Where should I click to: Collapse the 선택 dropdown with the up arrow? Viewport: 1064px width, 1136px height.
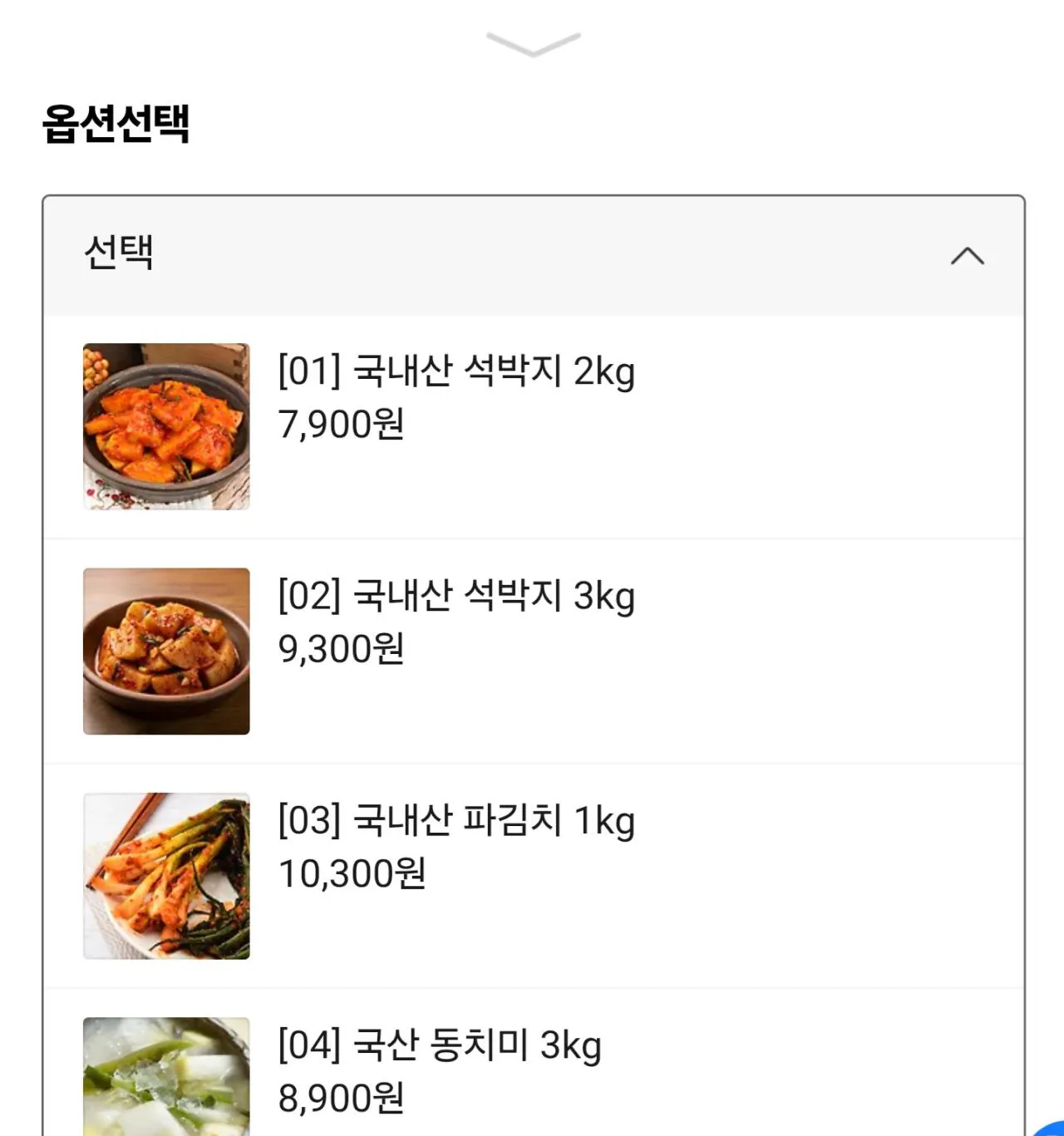click(965, 258)
